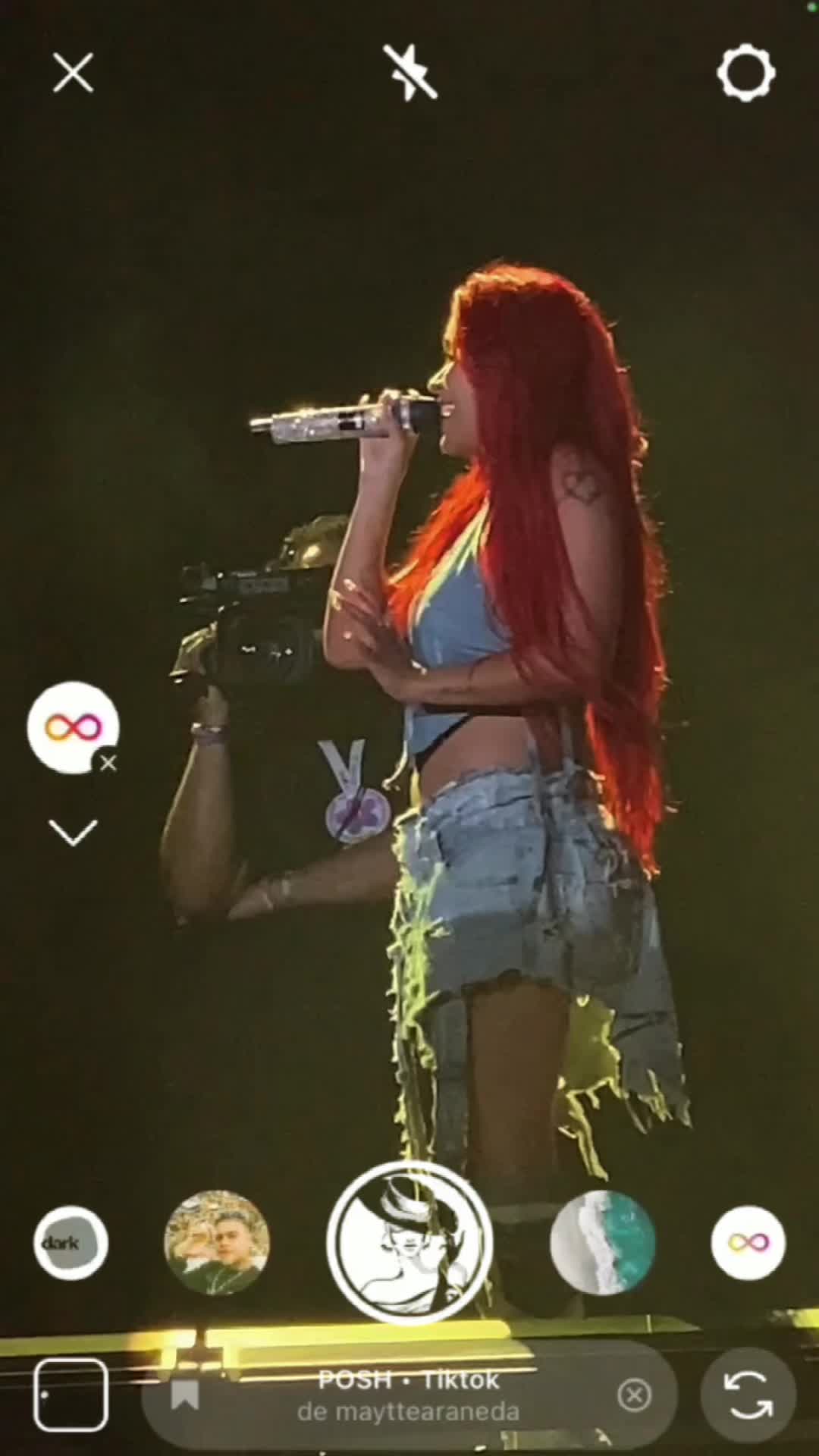This screenshot has height=1456, width=819.
Task: Select the effect with man's photo
Action: (217, 1242)
